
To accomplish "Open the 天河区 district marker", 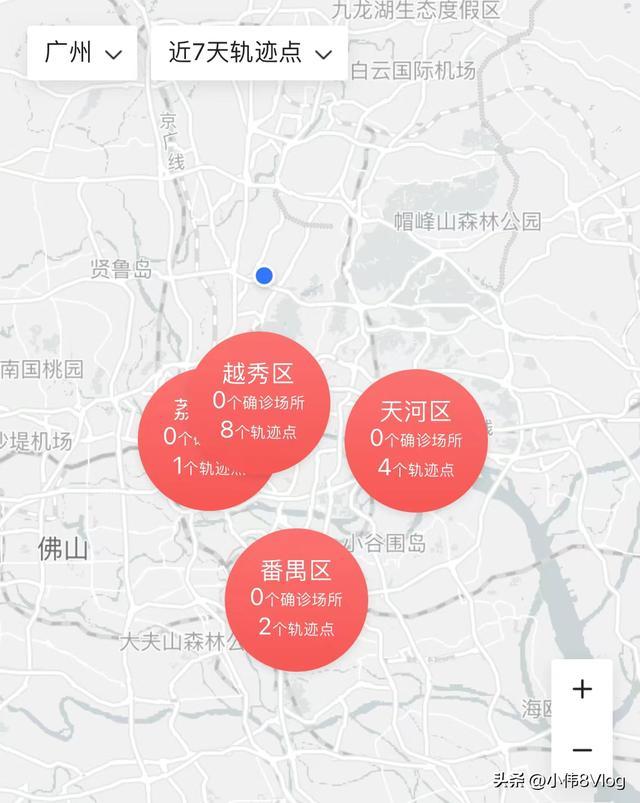I will (416, 440).
